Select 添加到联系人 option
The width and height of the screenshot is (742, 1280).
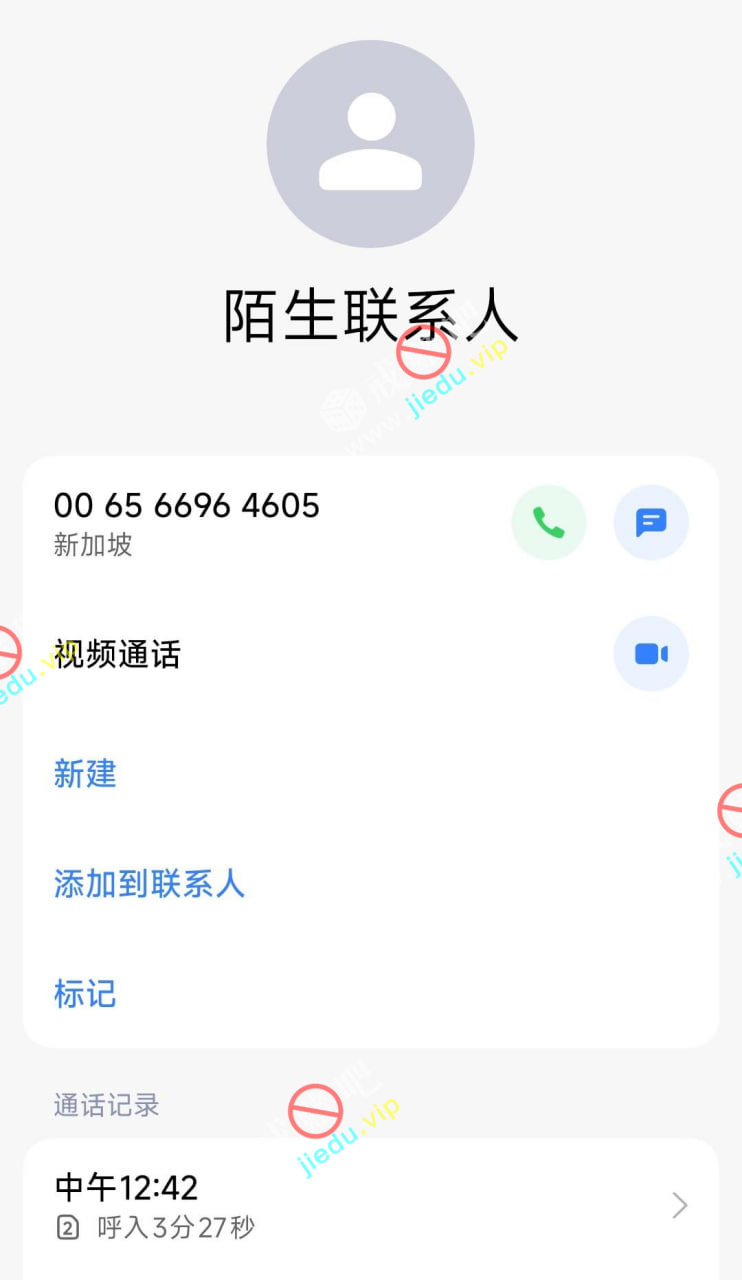click(x=149, y=884)
